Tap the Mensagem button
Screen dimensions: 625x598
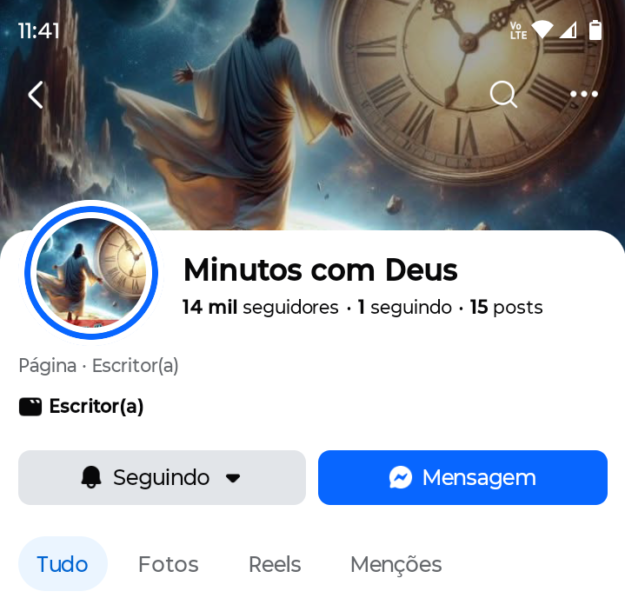pyautogui.click(x=462, y=478)
